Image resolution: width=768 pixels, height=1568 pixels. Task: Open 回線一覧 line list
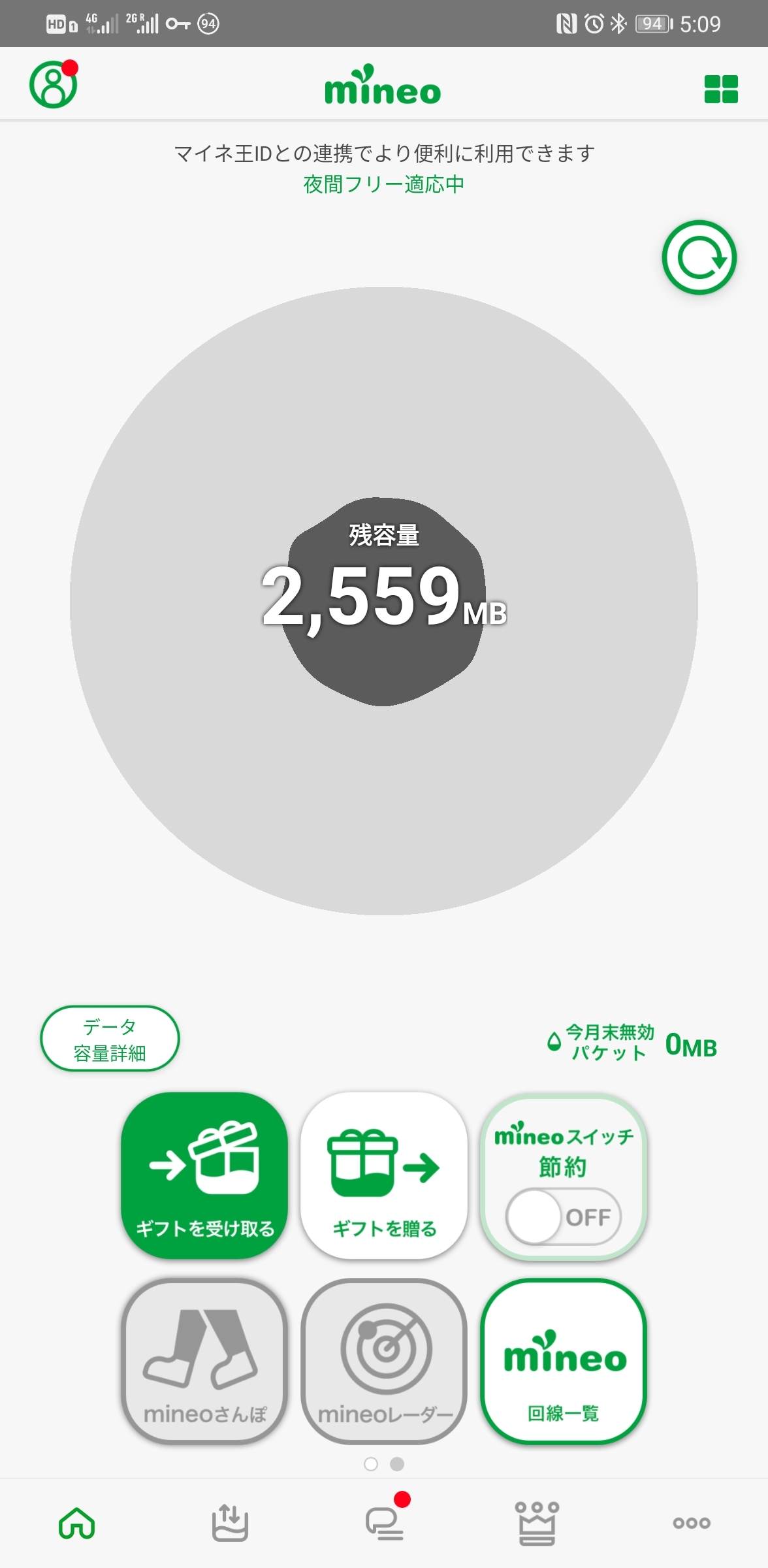click(x=563, y=1362)
